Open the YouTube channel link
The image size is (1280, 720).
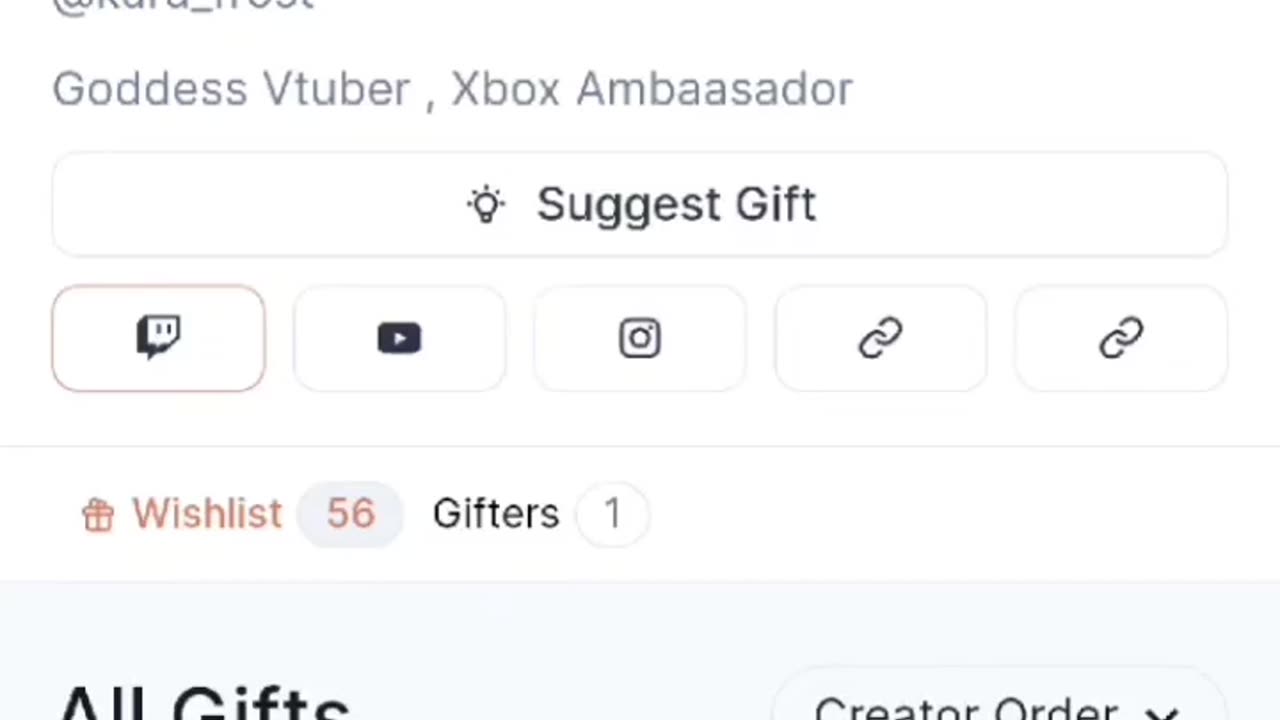point(399,338)
